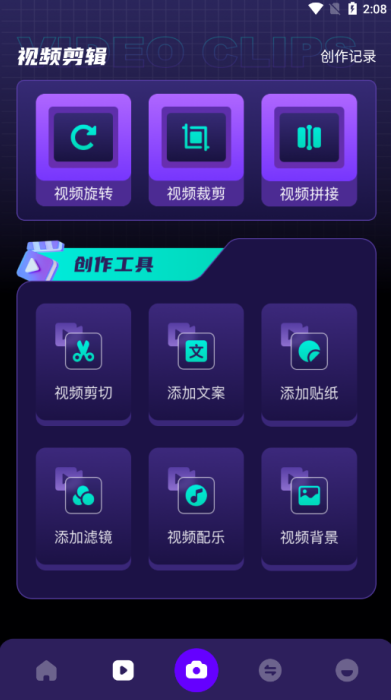
Task: Choose the 视频背景 video background tool
Action: click(309, 509)
